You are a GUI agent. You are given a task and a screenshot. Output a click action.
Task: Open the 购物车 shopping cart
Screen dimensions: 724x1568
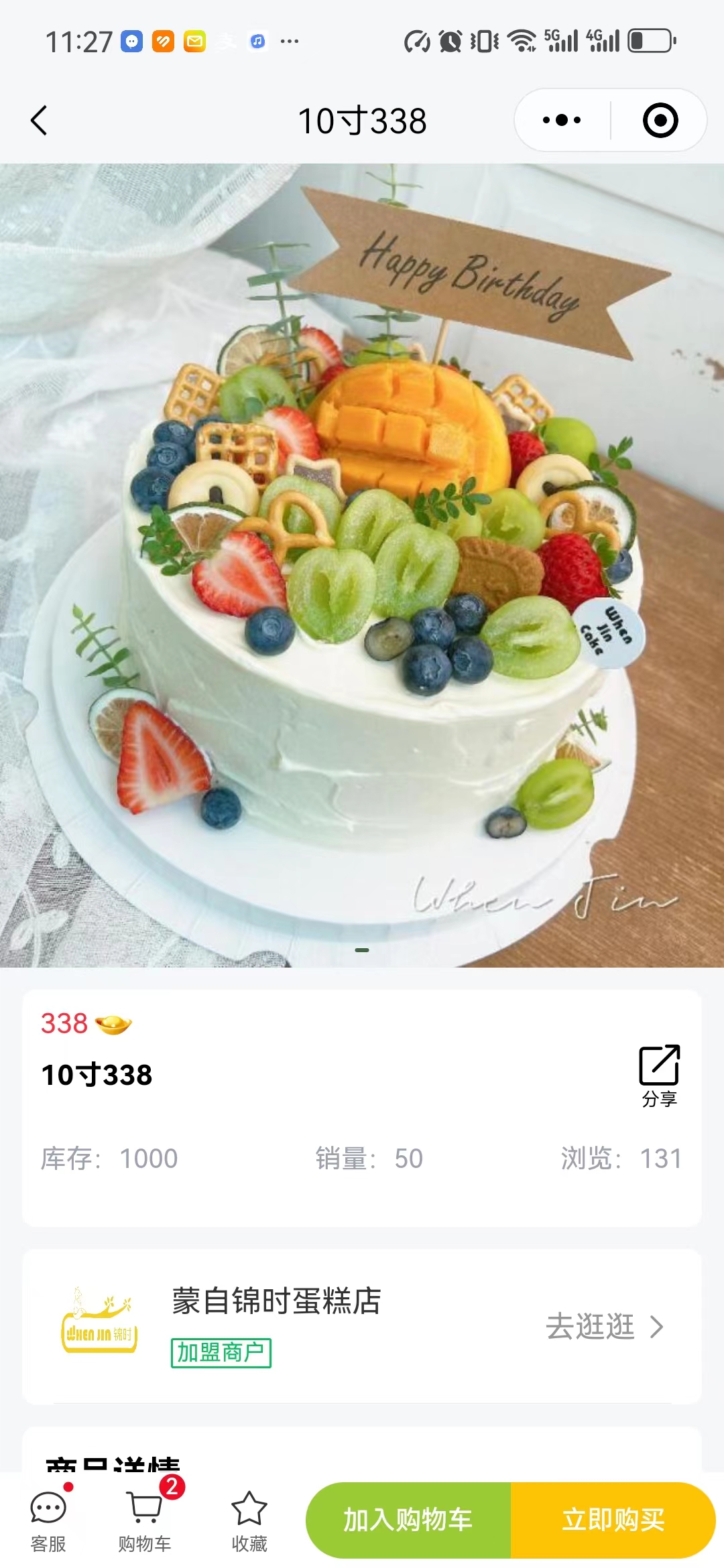[x=145, y=1520]
